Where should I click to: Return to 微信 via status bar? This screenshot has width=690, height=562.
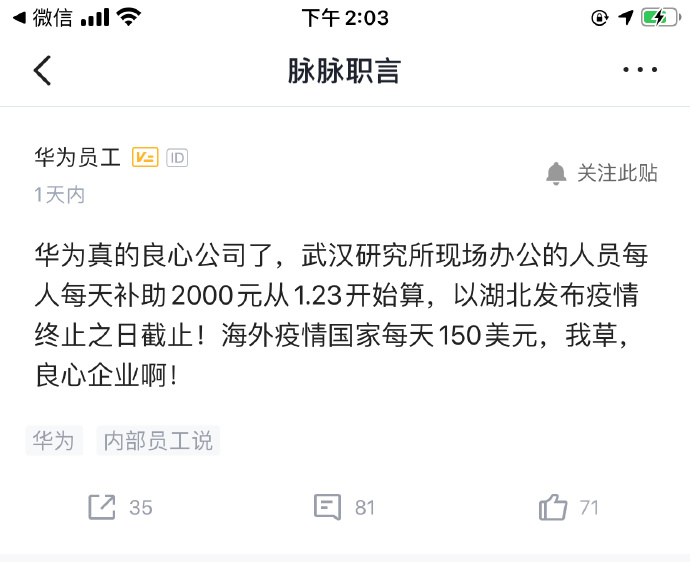(41, 17)
